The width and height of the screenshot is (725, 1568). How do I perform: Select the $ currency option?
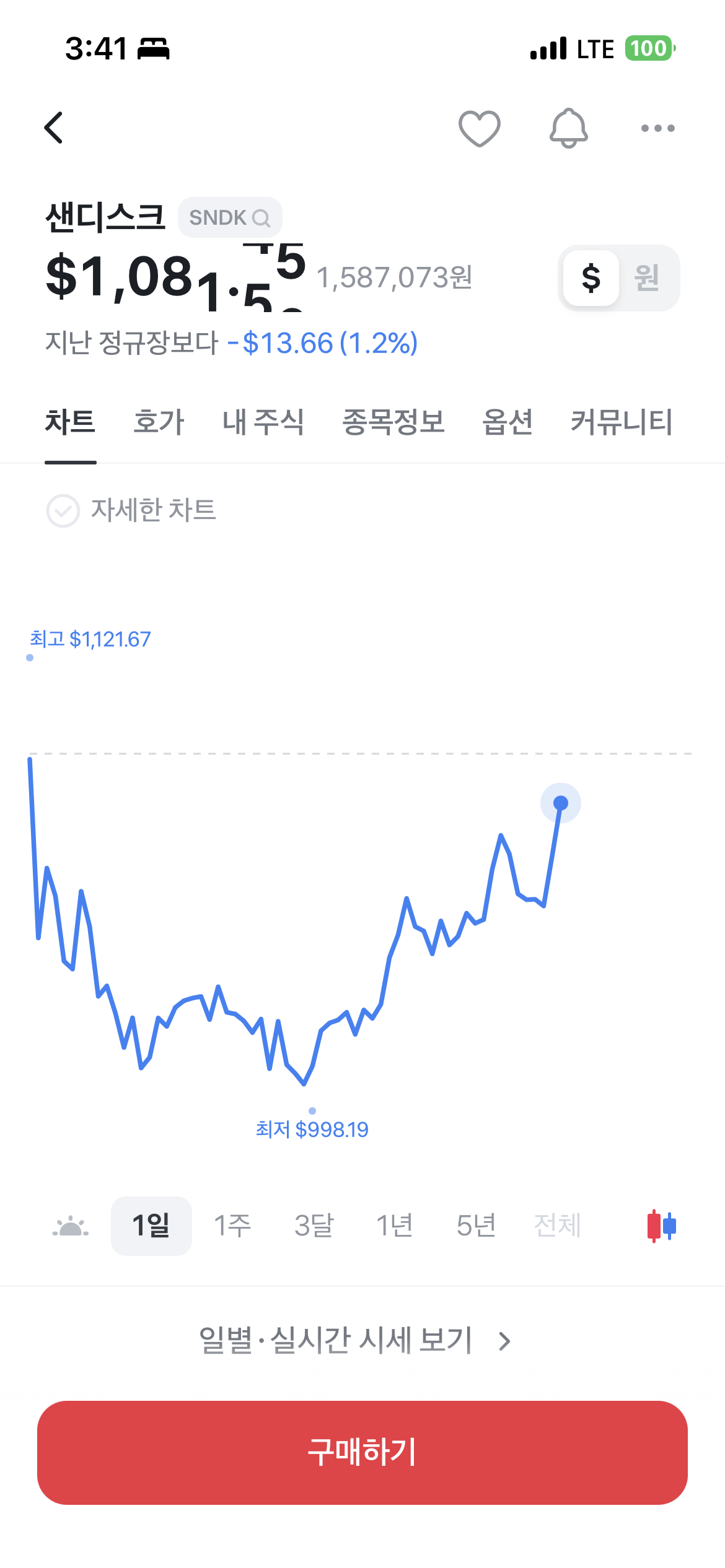(591, 277)
